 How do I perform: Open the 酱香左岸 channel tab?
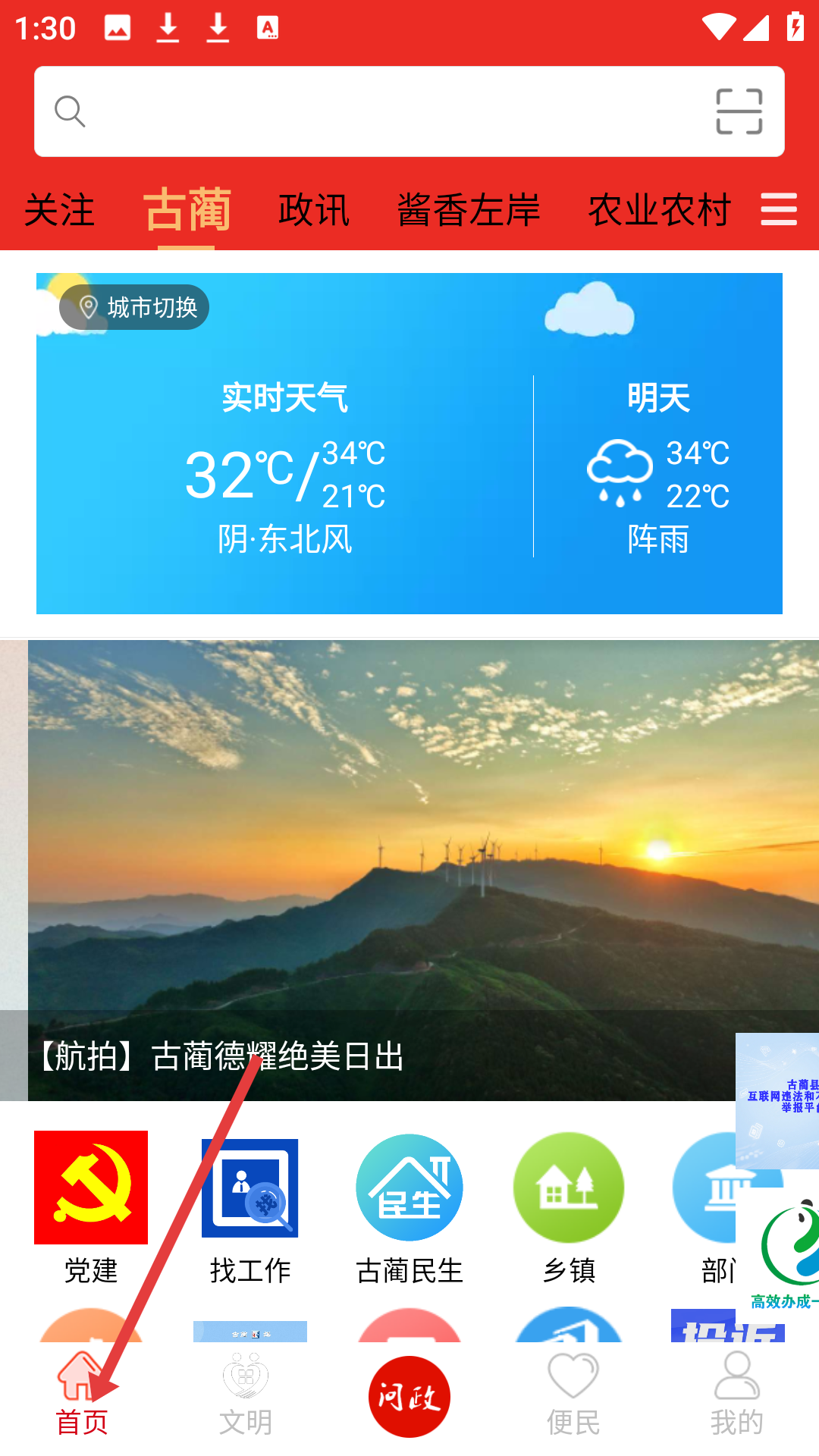(469, 210)
